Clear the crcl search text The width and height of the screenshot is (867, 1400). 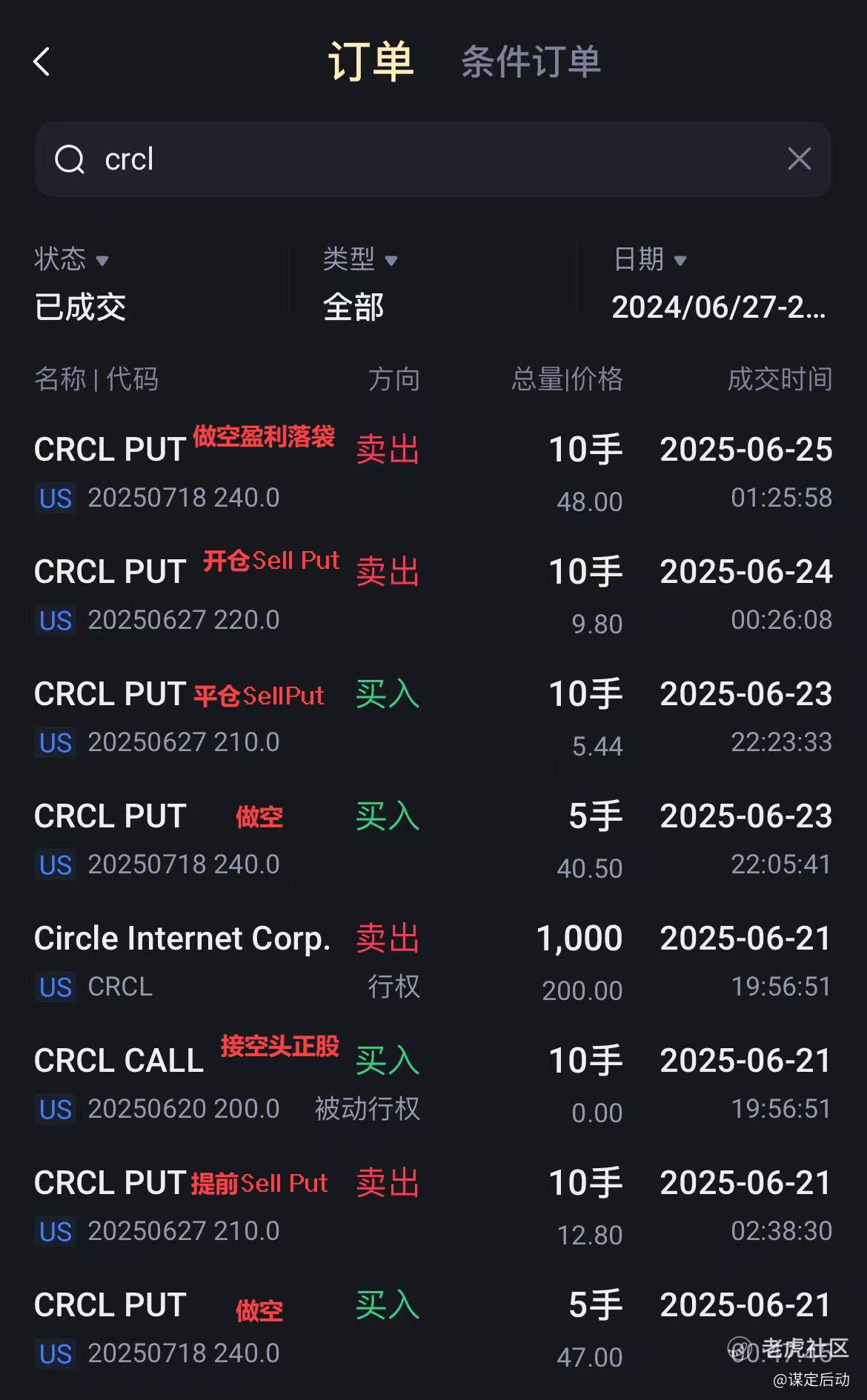click(x=799, y=159)
